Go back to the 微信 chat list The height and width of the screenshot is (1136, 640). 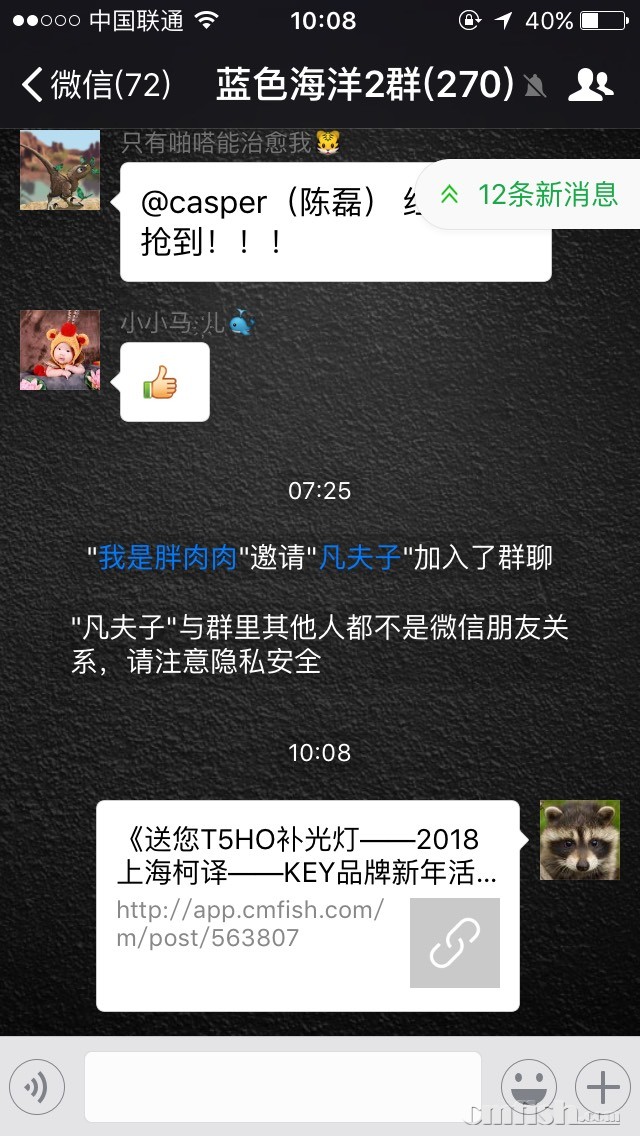coord(95,85)
